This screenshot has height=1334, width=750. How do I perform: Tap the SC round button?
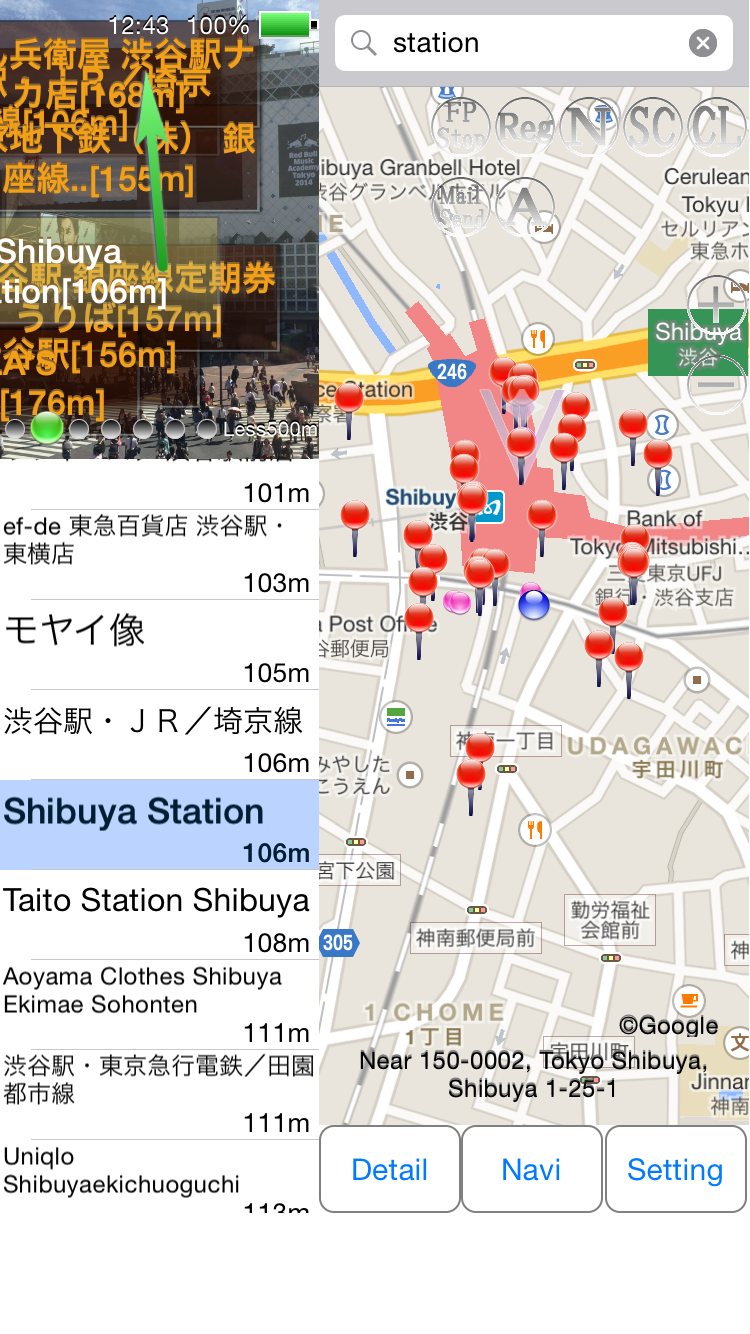(x=652, y=126)
